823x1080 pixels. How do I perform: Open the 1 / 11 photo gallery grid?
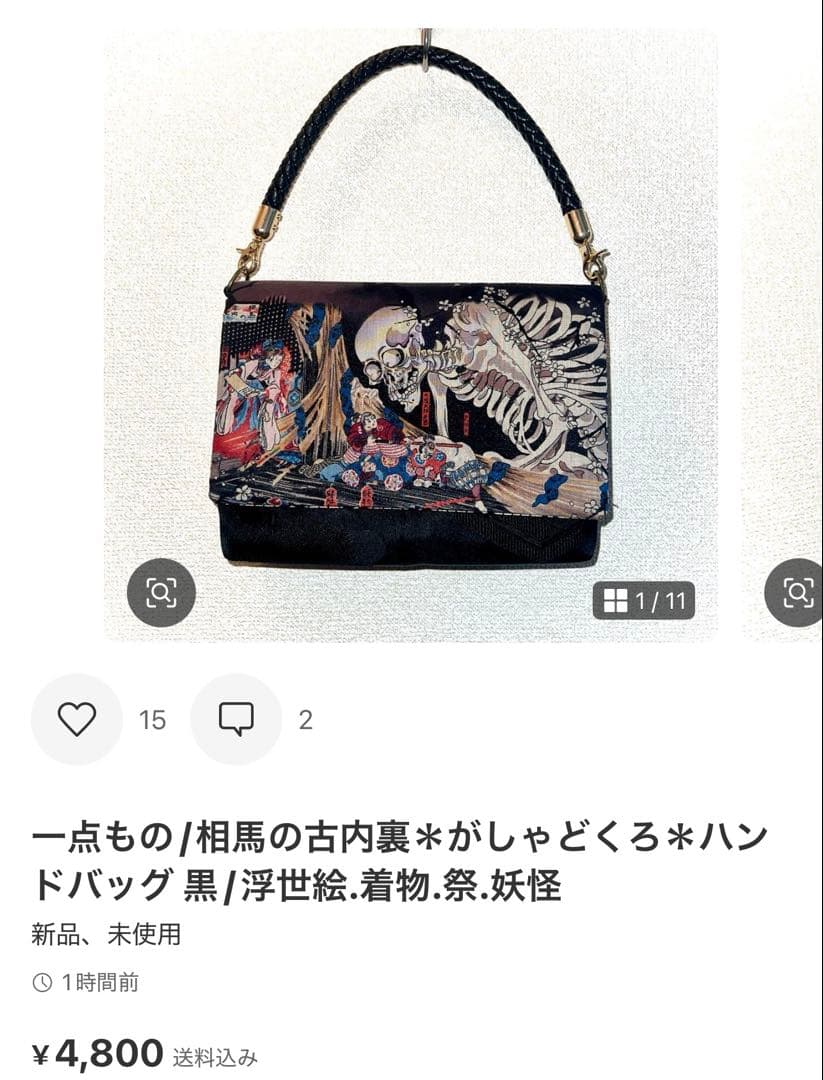645,601
